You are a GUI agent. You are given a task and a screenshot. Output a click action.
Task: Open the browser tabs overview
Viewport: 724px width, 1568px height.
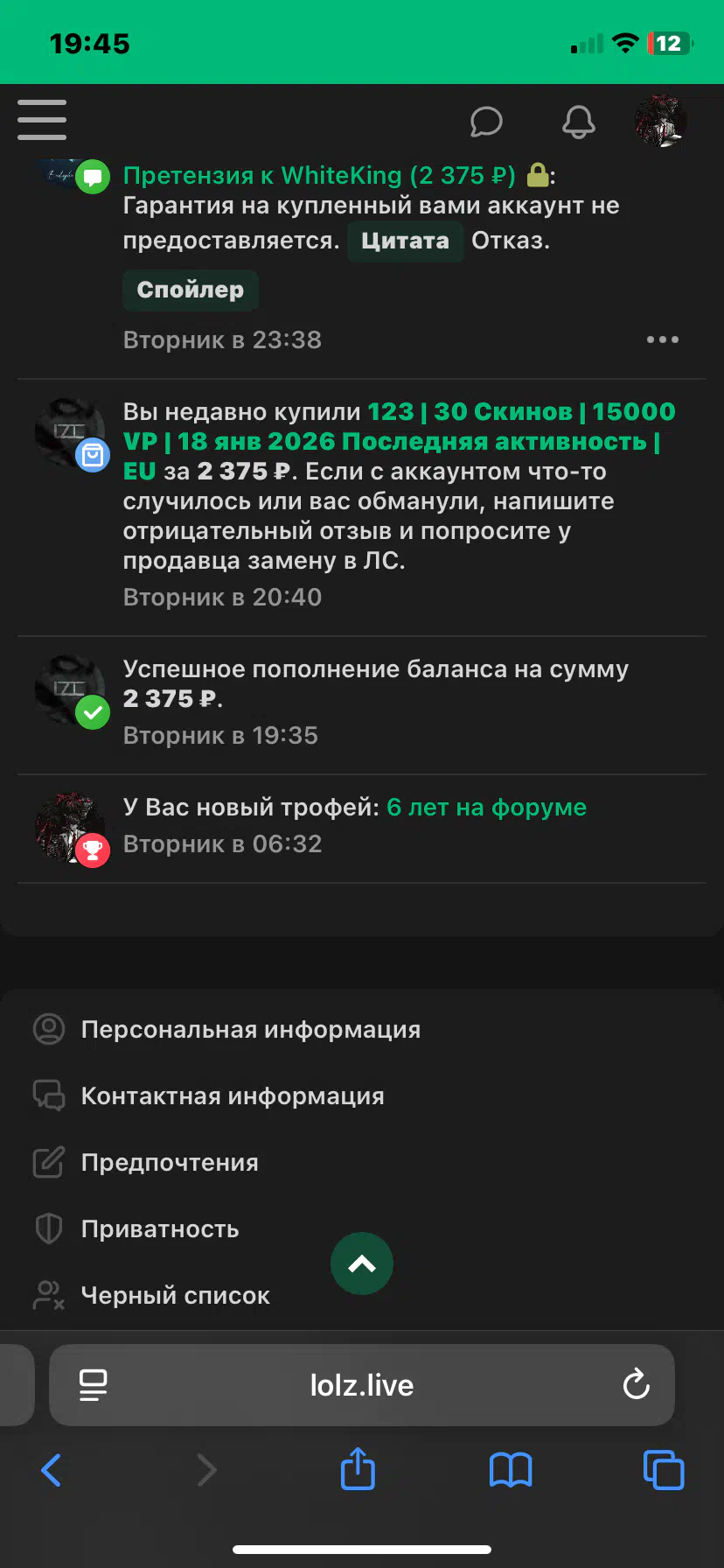pos(663,1469)
